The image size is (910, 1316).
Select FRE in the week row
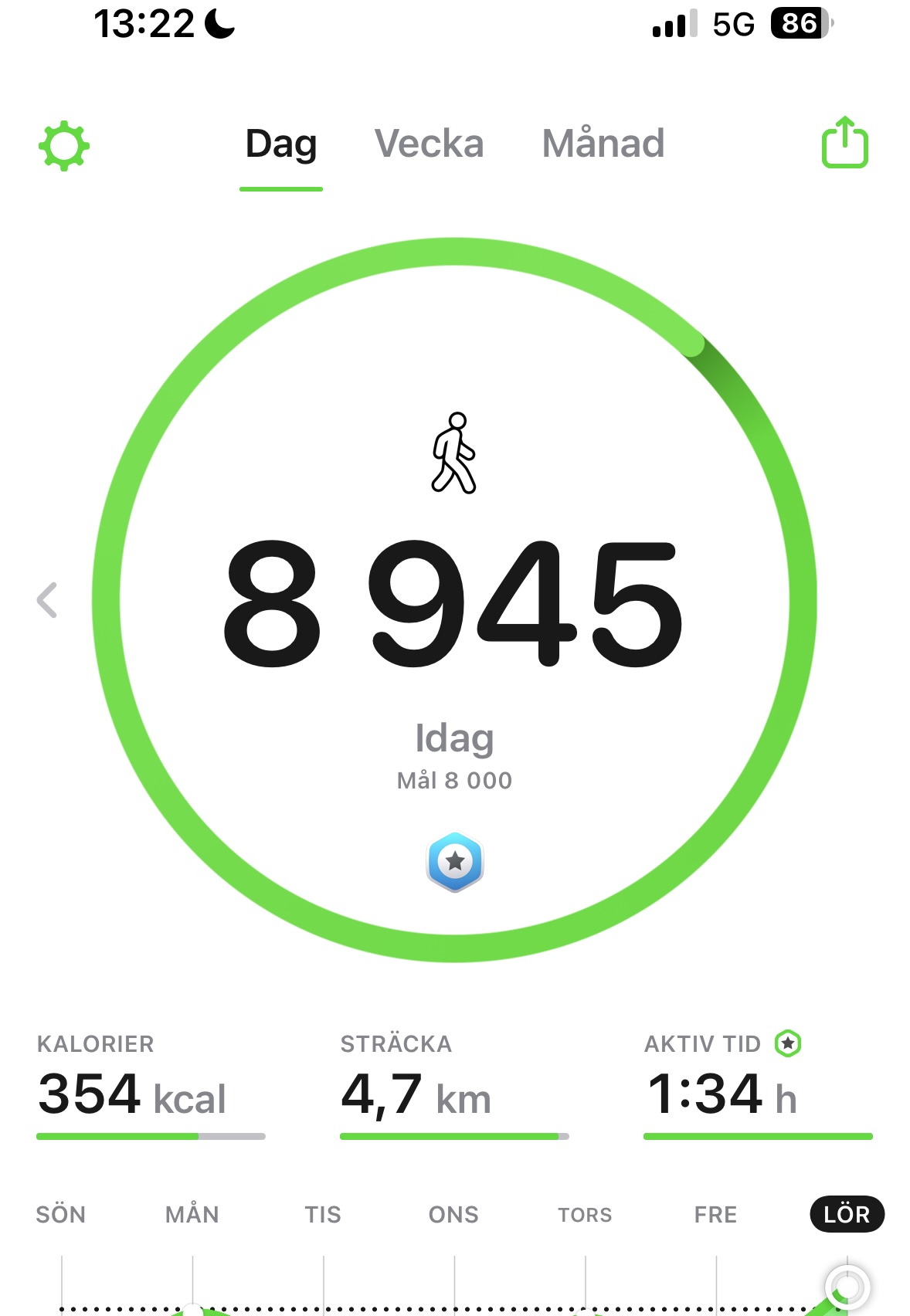(715, 1215)
